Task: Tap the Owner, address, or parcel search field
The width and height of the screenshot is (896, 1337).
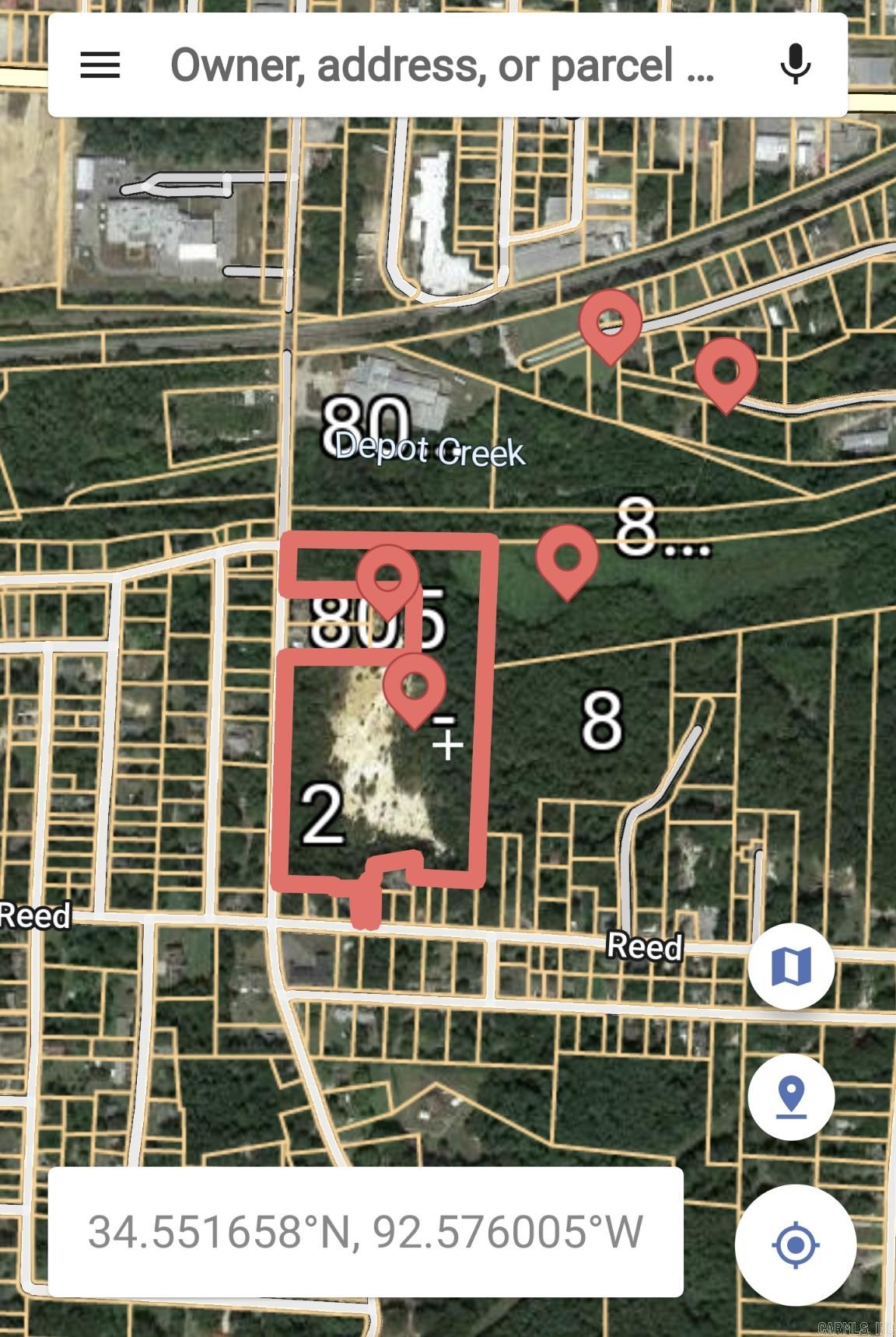Action: (443, 66)
